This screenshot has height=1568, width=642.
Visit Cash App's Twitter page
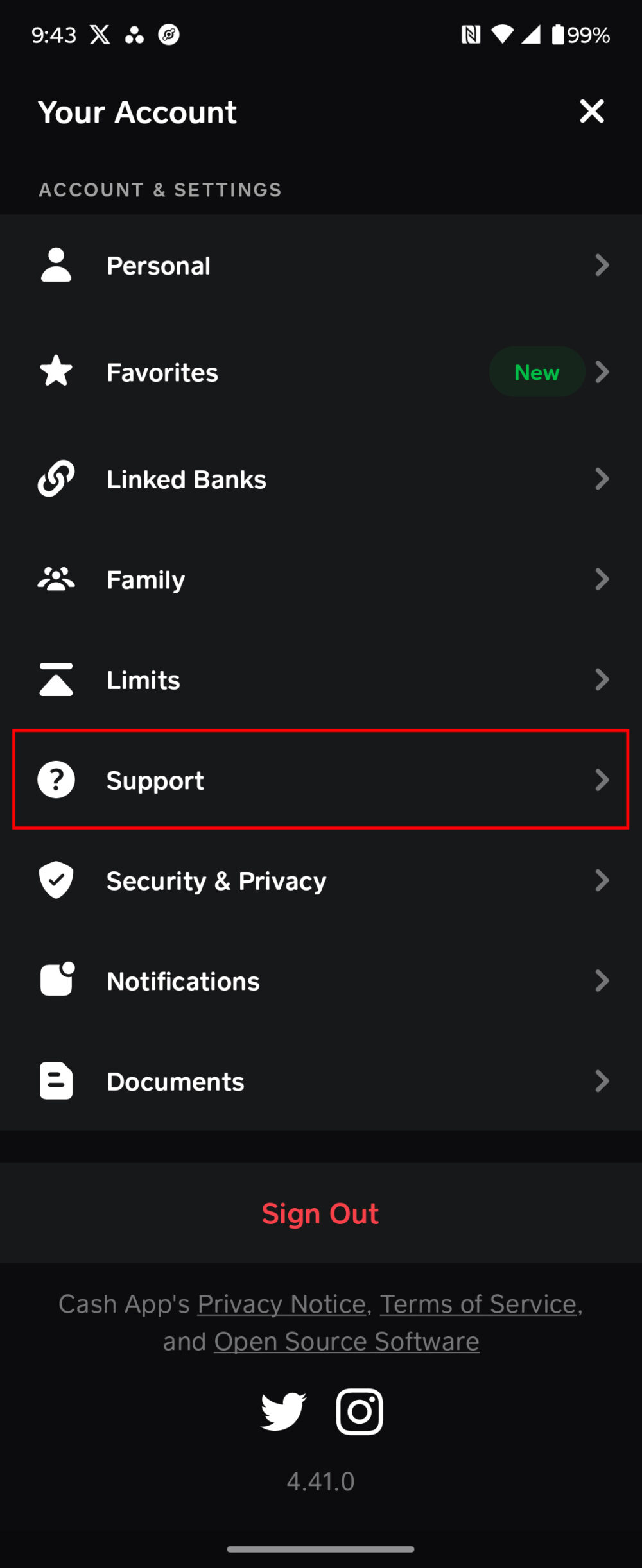tap(283, 1411)
